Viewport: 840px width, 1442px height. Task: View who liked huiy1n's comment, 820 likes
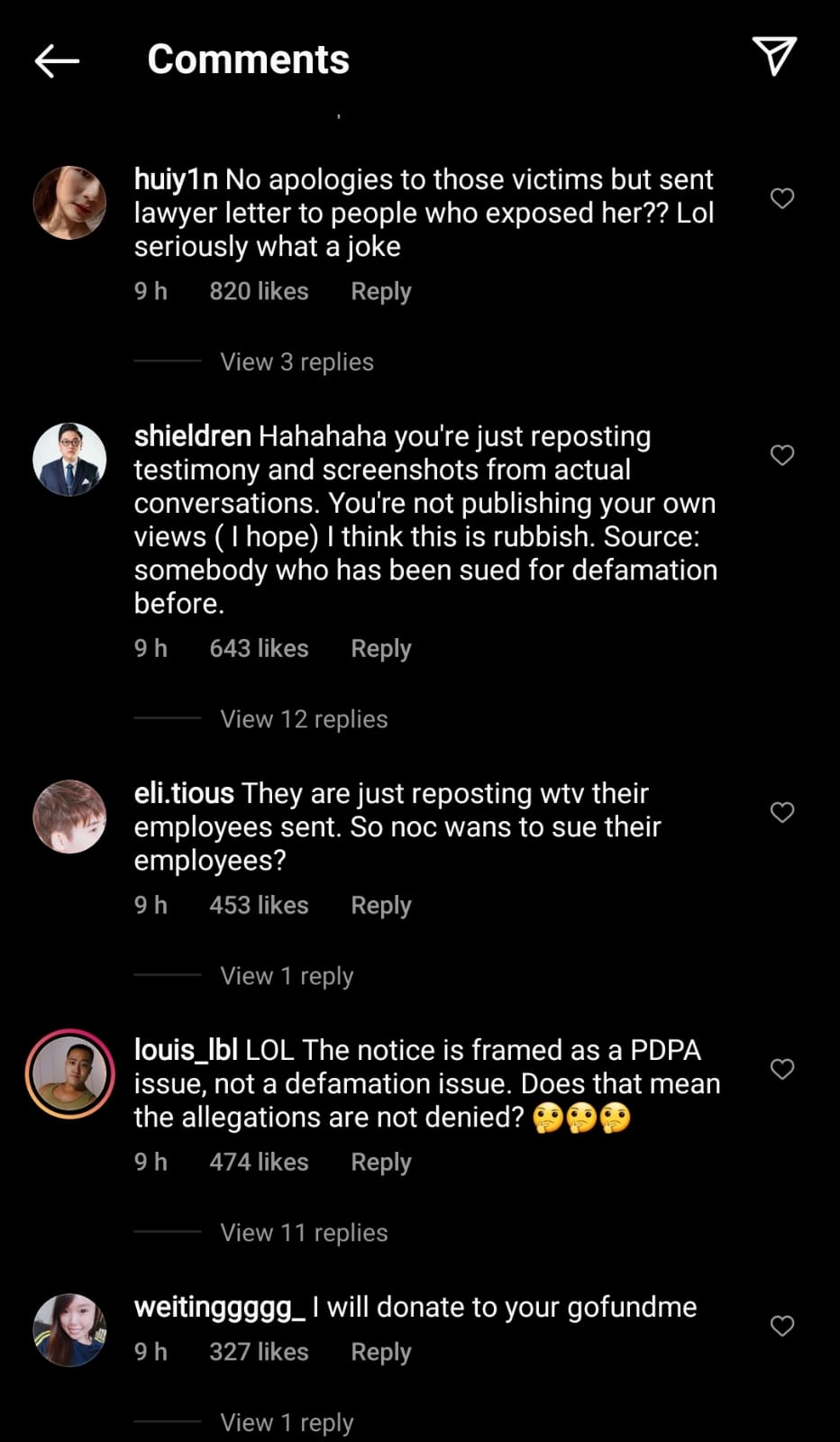click(259, 291)
